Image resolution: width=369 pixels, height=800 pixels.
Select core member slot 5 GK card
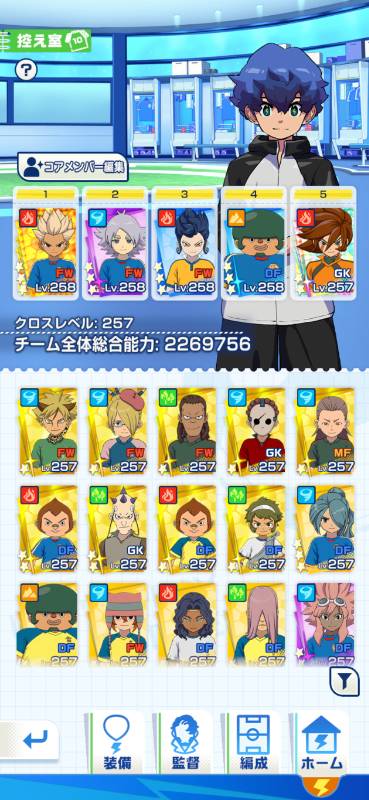pos(323,243)
